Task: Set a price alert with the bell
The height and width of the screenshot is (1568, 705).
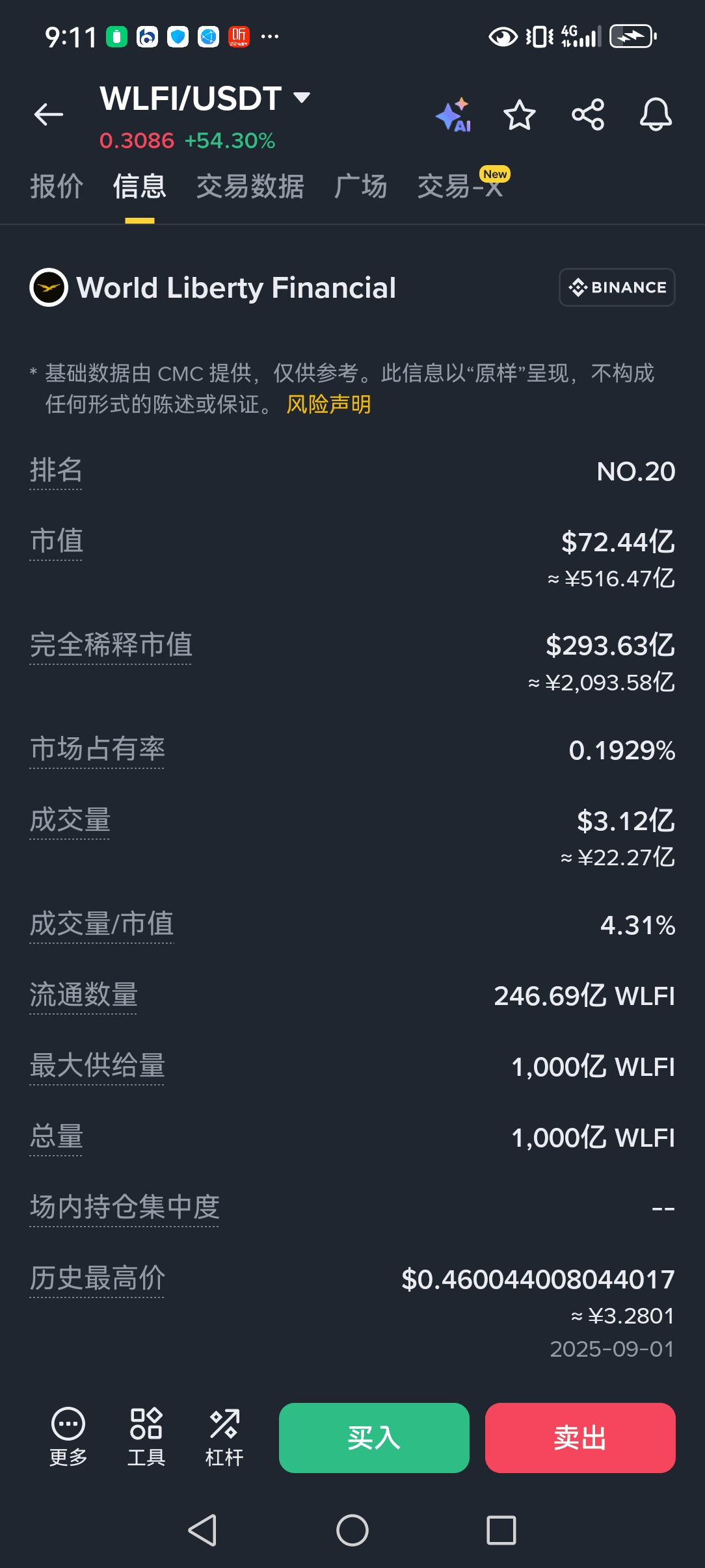Action: click(x=656, y=115)
